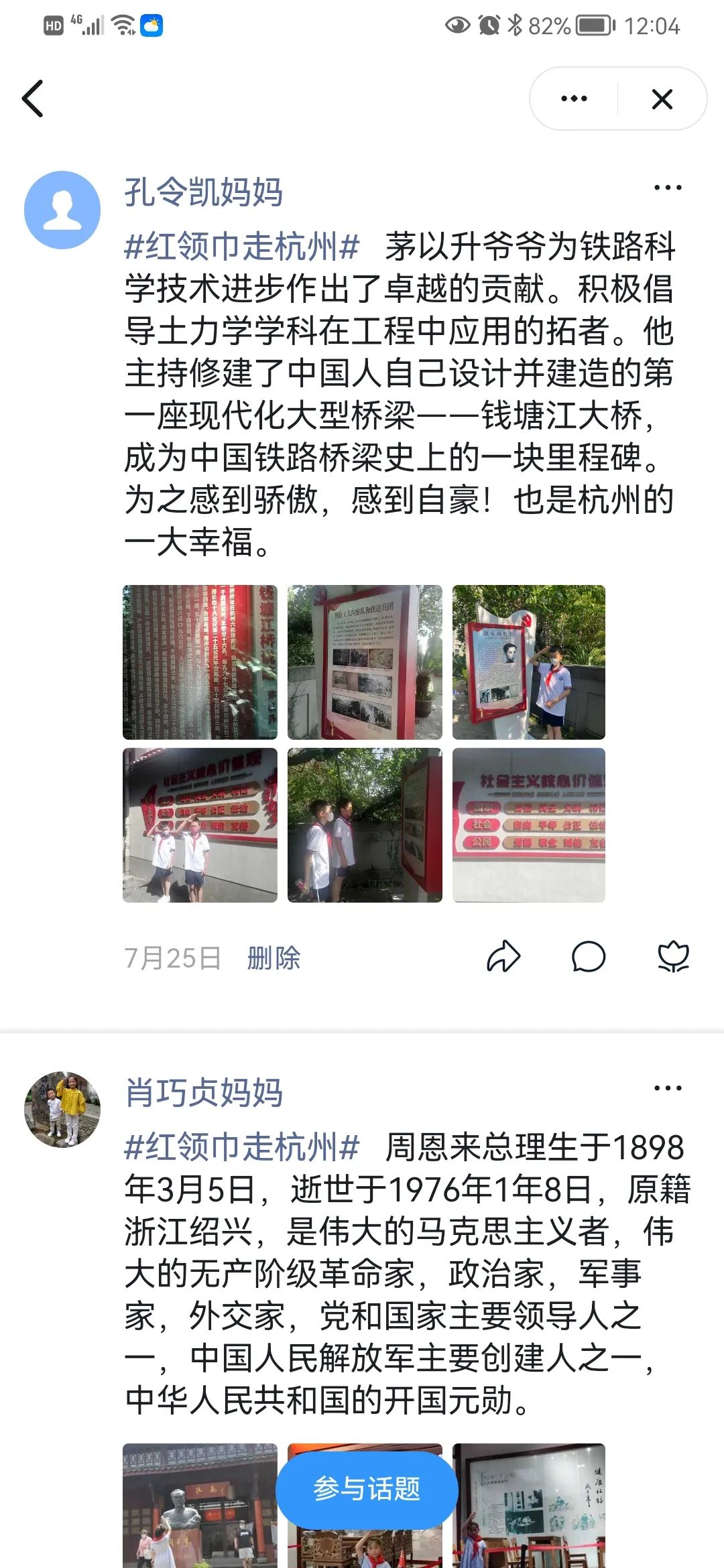Go back using the top-left arrow

tap(33, 99)
